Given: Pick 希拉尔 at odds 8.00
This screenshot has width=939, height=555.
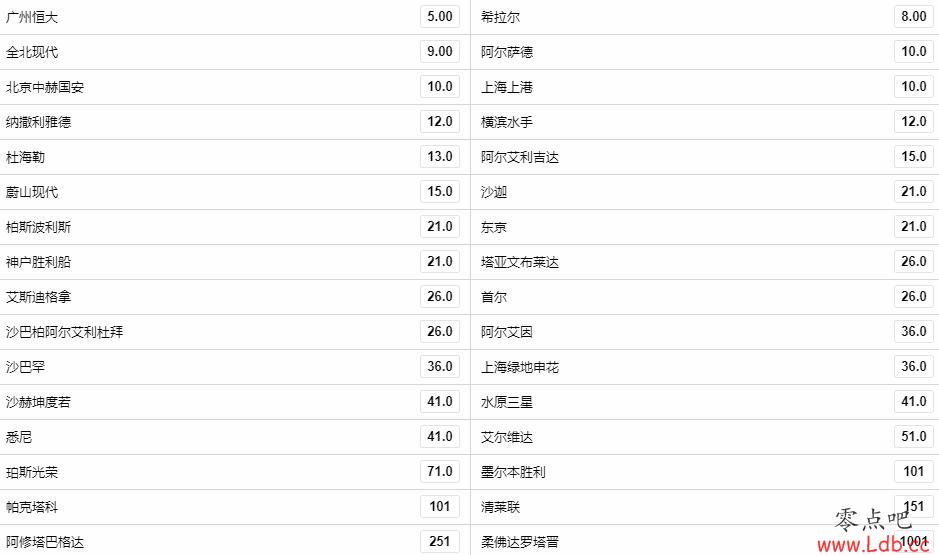Looking at the screenshot, I should (914, 16).
